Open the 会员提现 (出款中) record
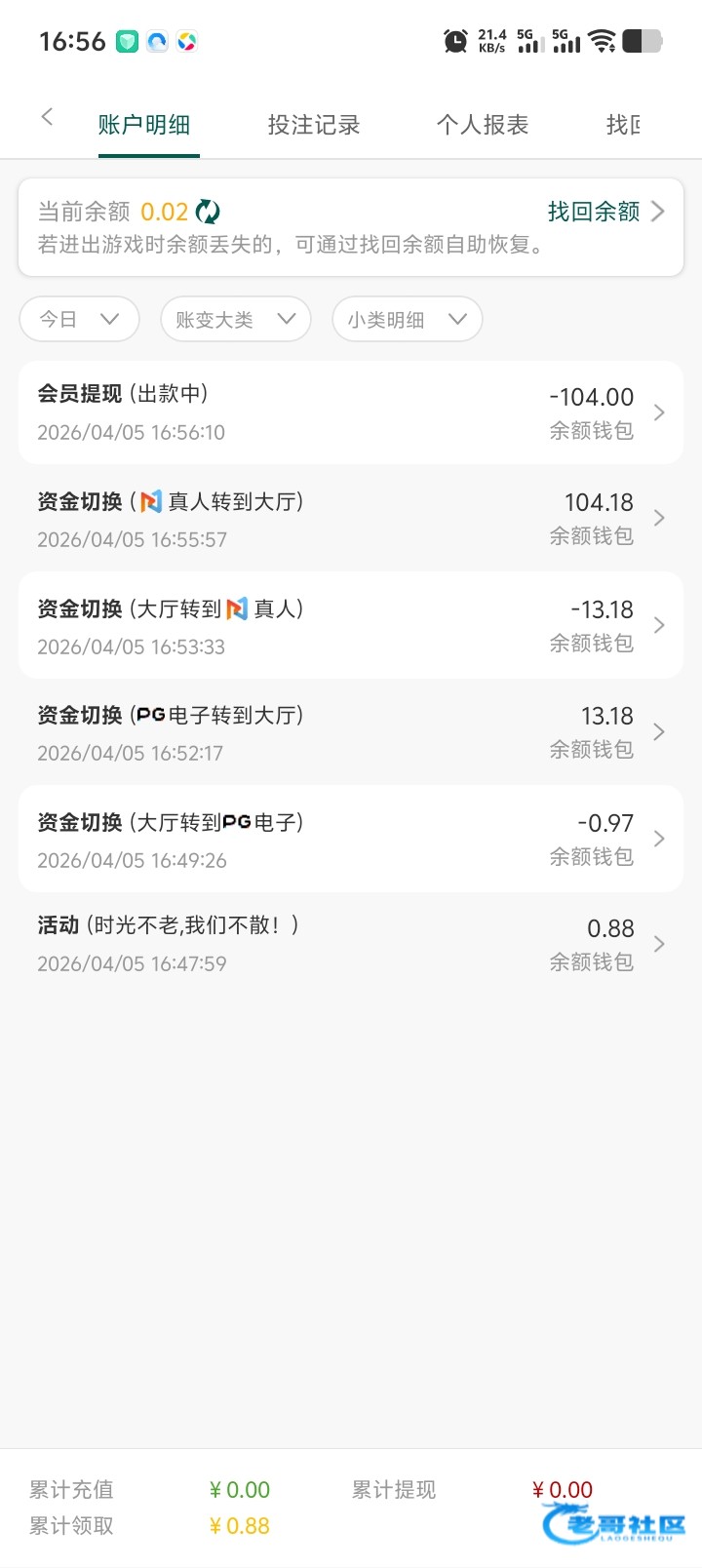This screenshot has width=702, height=1568. [351, 412]
